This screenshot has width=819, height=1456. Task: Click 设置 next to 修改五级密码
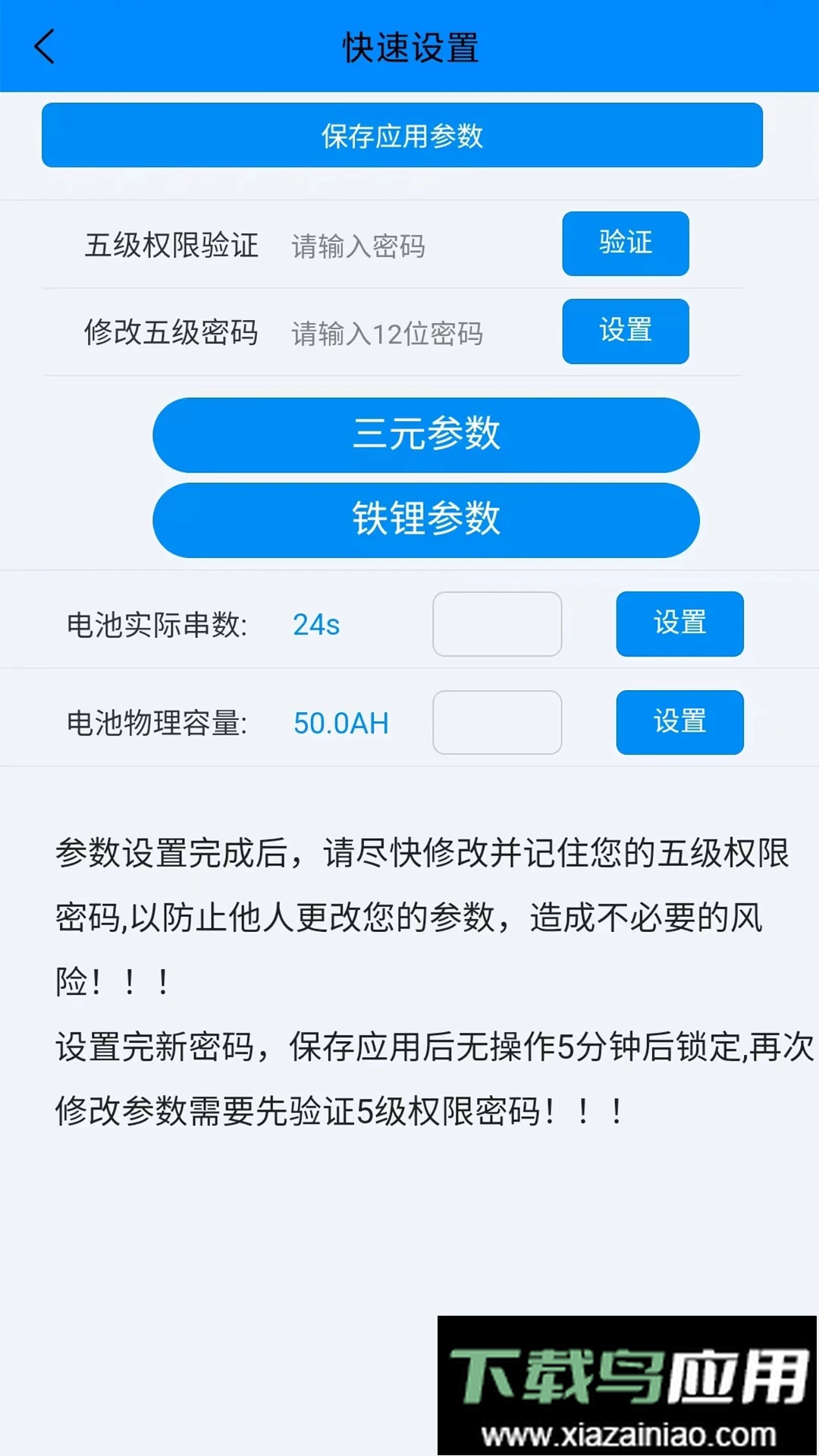tap(625, 331)
